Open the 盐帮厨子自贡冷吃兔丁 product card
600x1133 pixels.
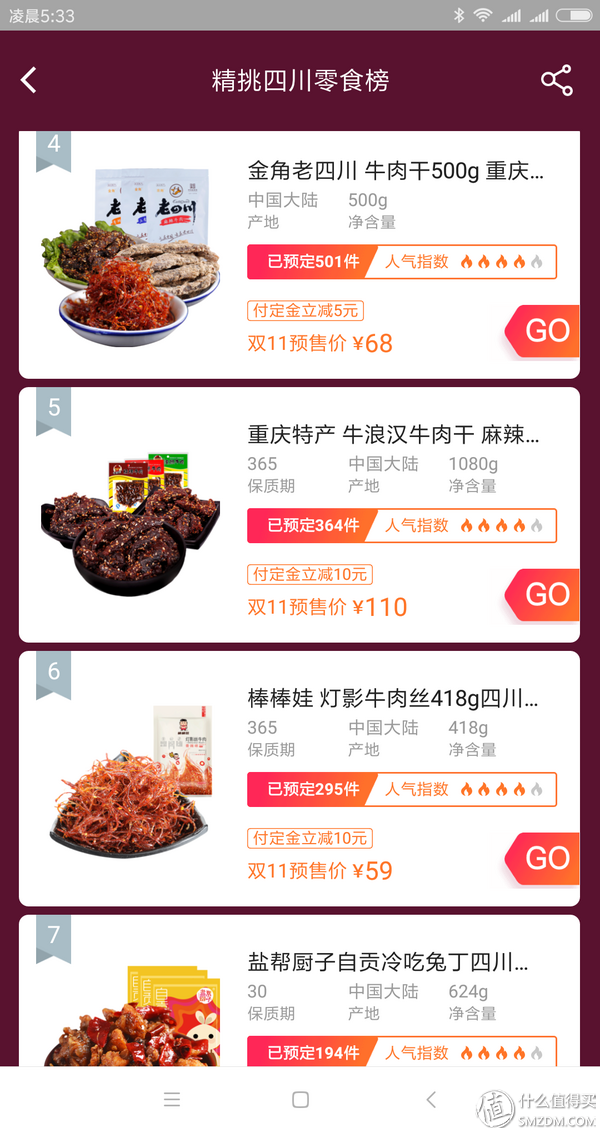click(x=387, y=963)
